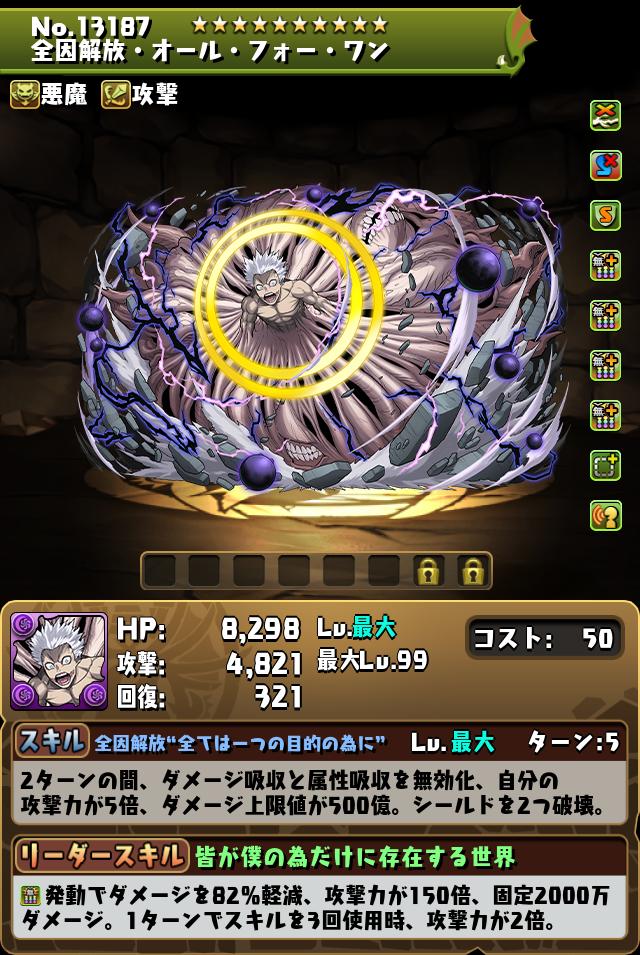Tap the skill bind resistance awakening
Screen dimensions: 640x955
click(x=605, y=165)
